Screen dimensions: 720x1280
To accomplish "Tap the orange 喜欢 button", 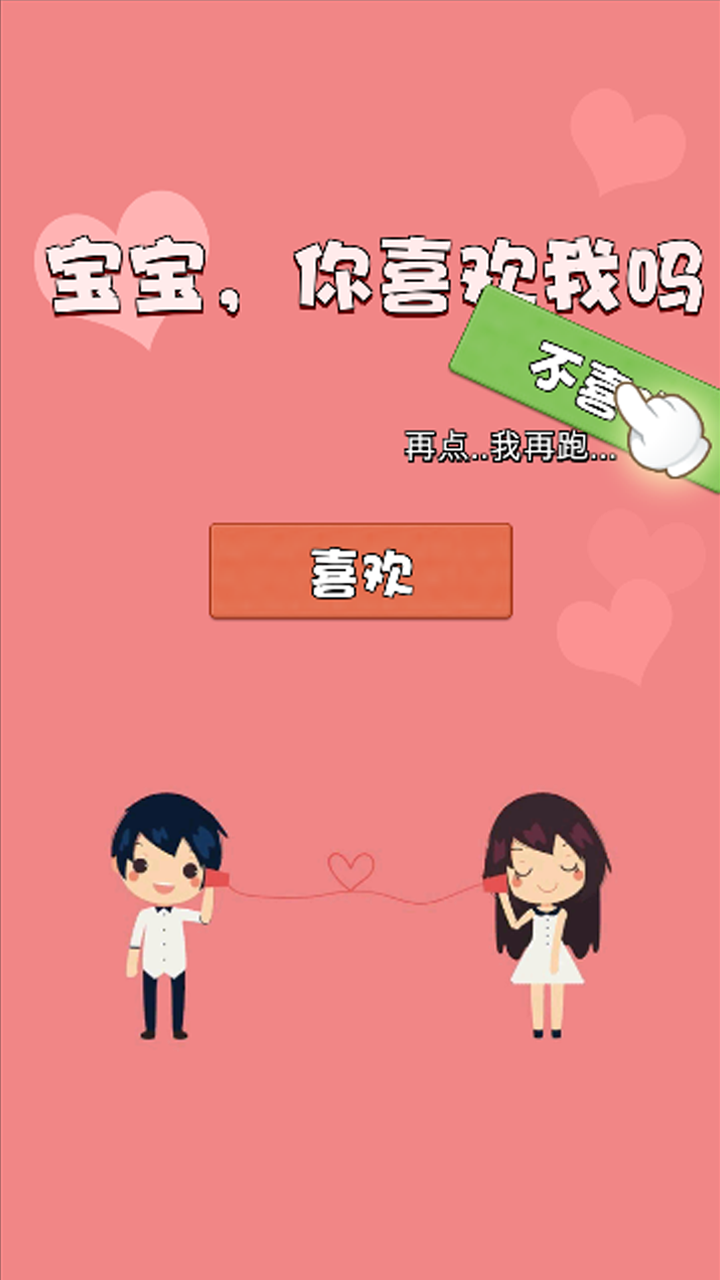I will [360, 571].
